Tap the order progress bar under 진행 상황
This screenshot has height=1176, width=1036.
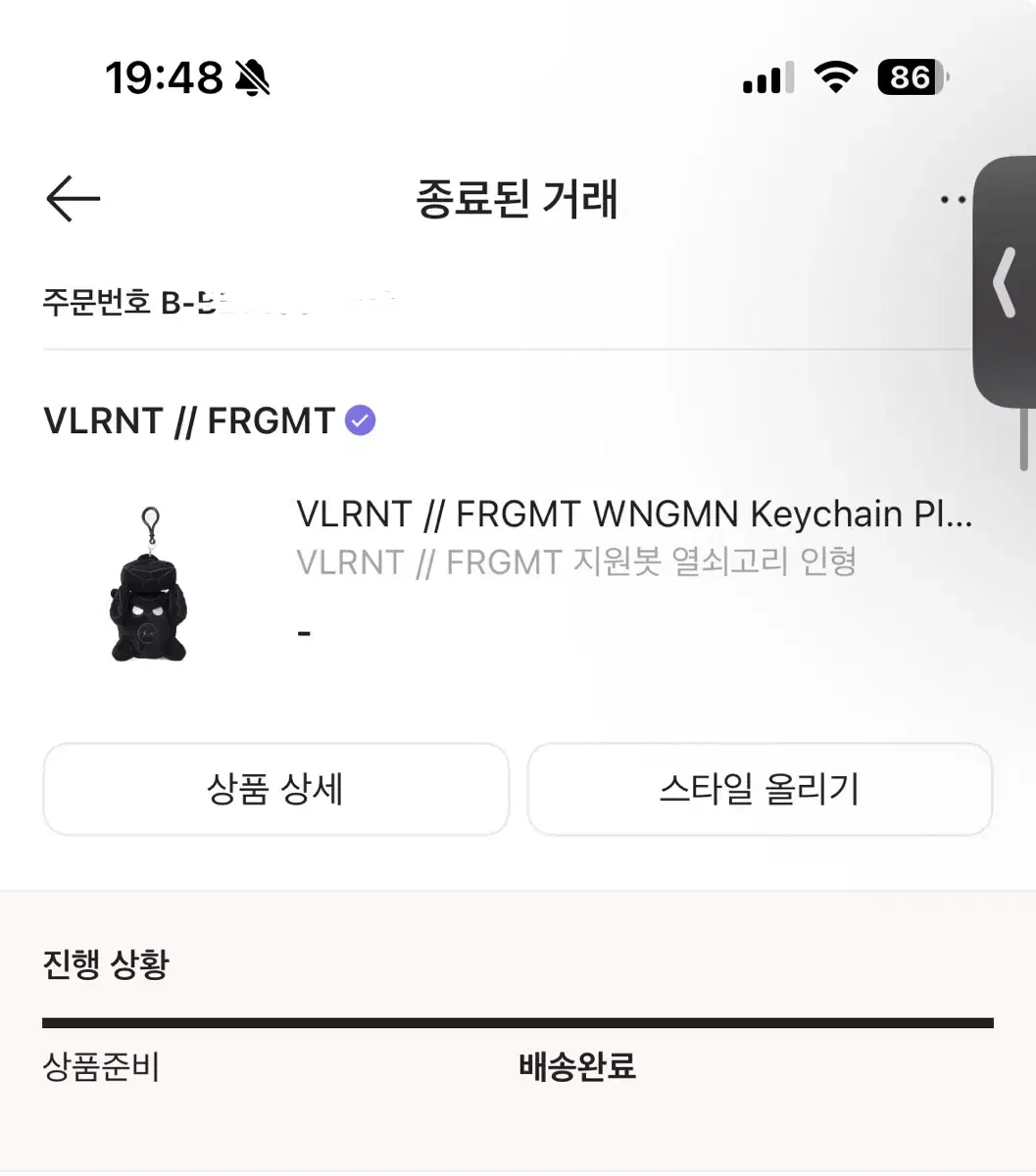tap(518, 1021)
